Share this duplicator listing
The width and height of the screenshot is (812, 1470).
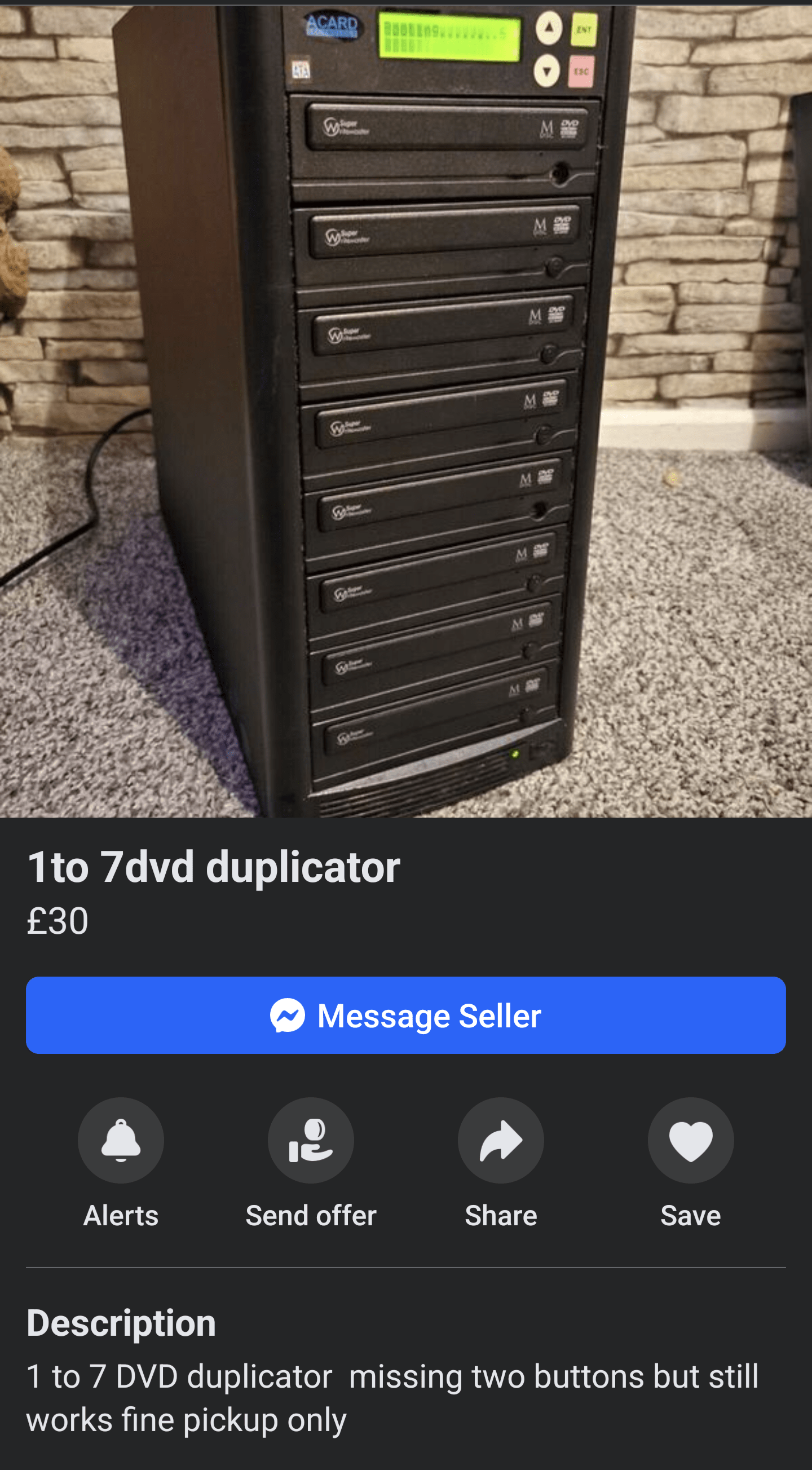pyautogui.click(x=500, y=1141)
